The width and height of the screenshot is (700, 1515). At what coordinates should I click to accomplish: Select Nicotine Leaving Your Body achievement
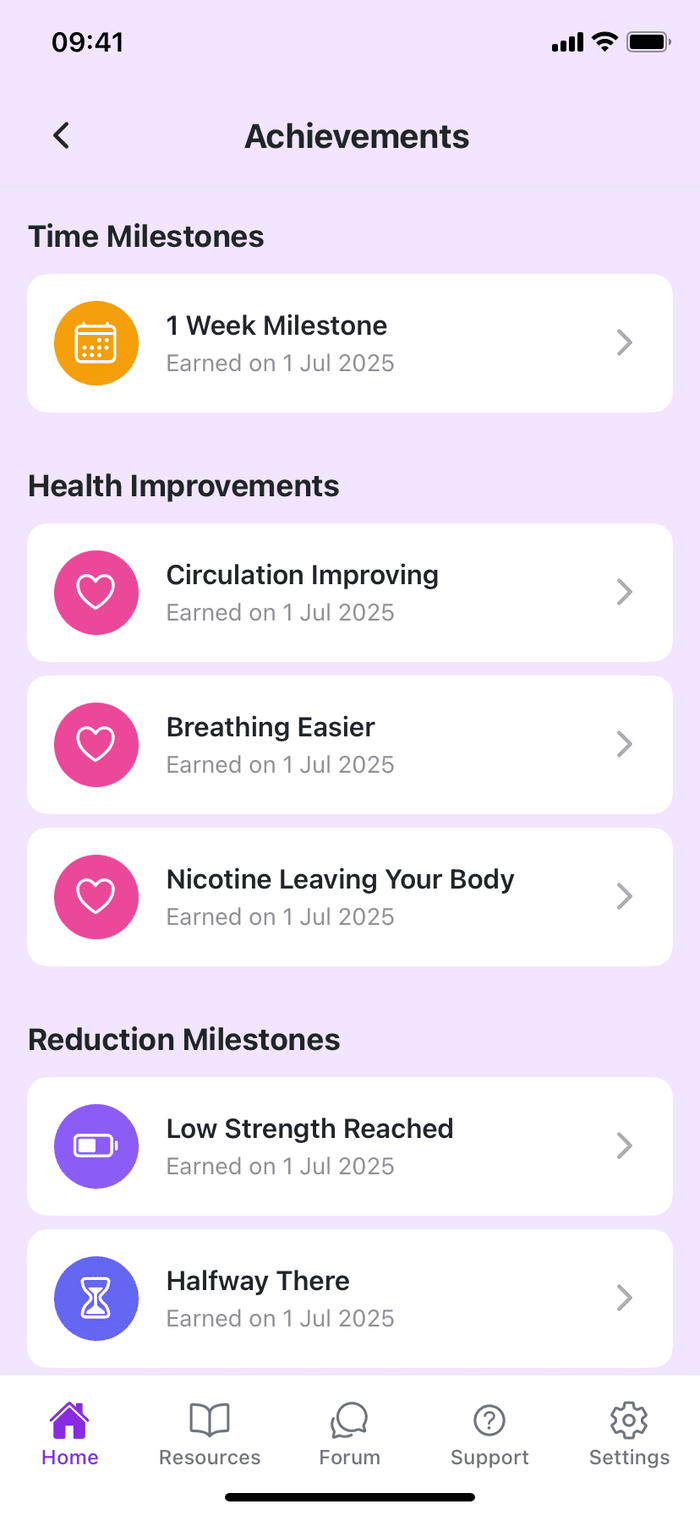pos(350,896)
